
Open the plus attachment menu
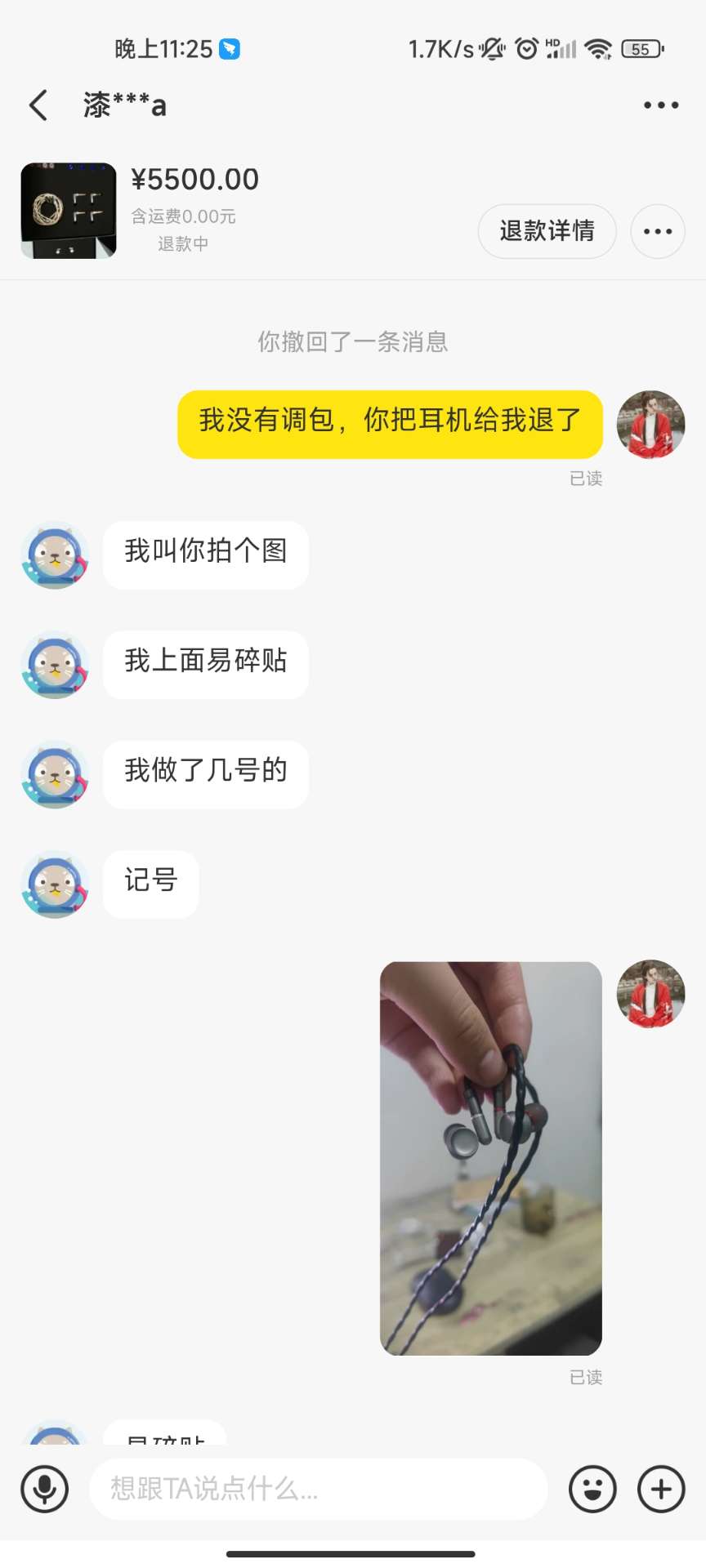pos(661,1489)
